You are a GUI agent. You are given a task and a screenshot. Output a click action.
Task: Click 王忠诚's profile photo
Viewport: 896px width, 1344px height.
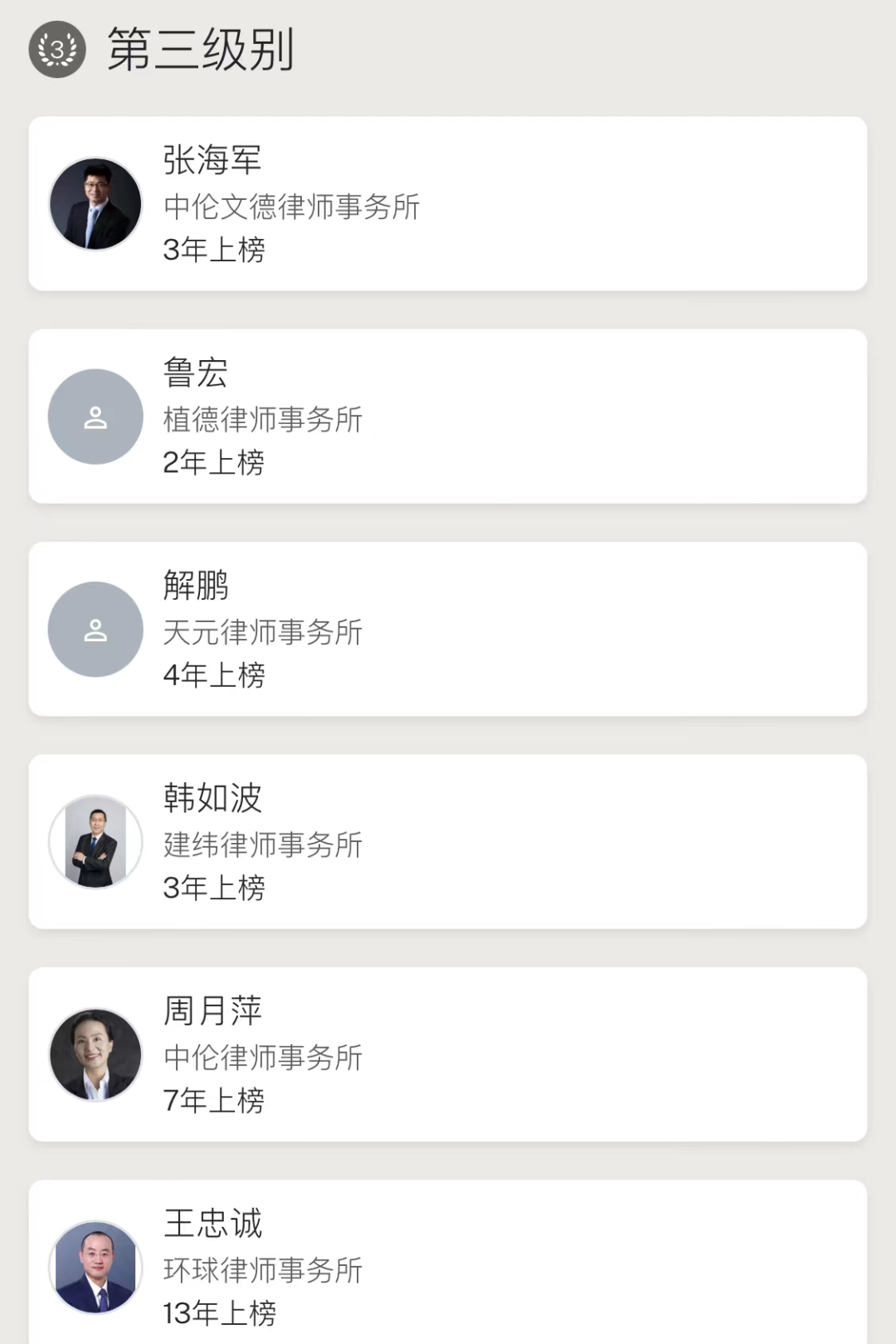[95, 1266]
